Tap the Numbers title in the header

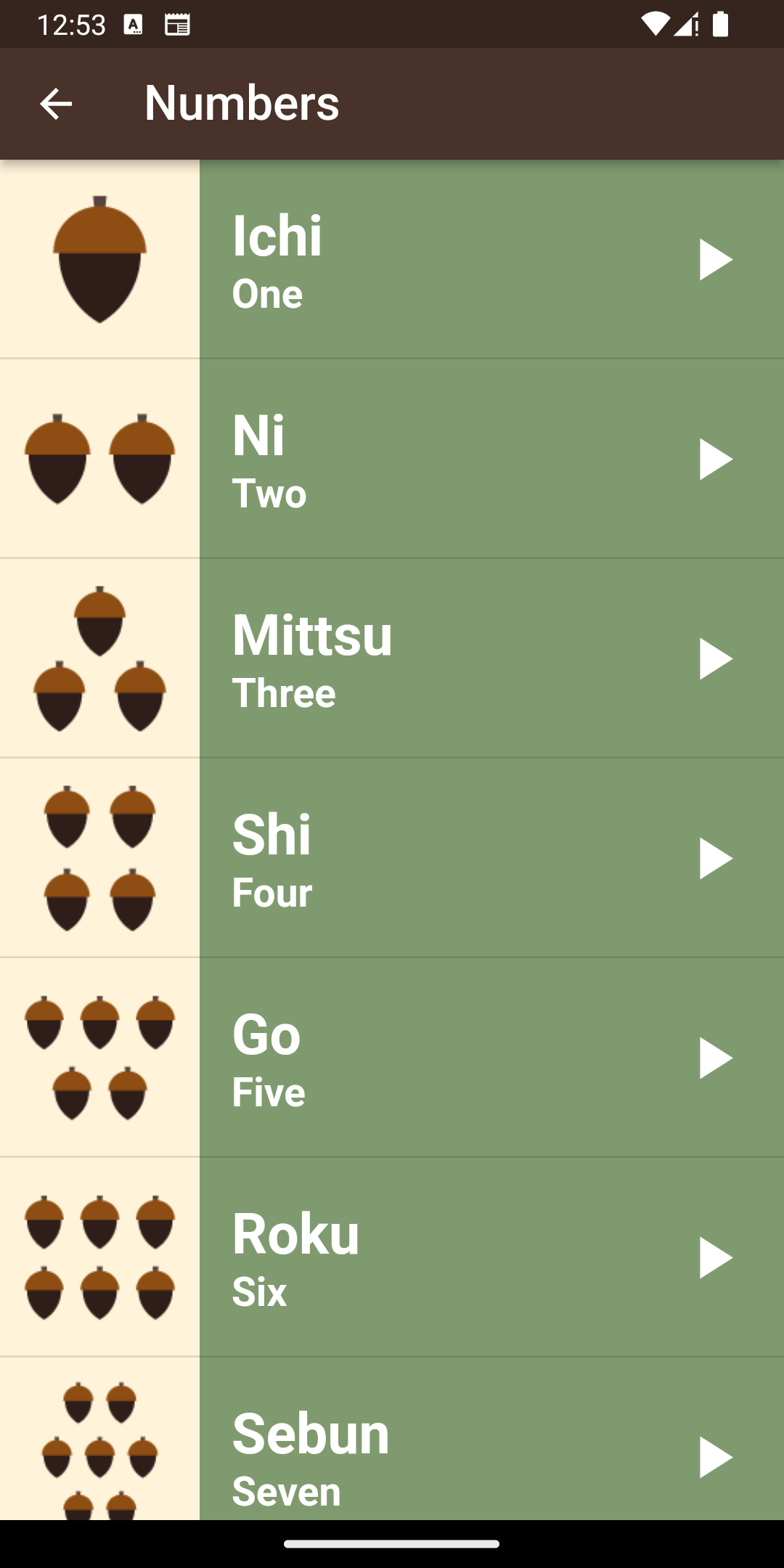tap(242, 102)
